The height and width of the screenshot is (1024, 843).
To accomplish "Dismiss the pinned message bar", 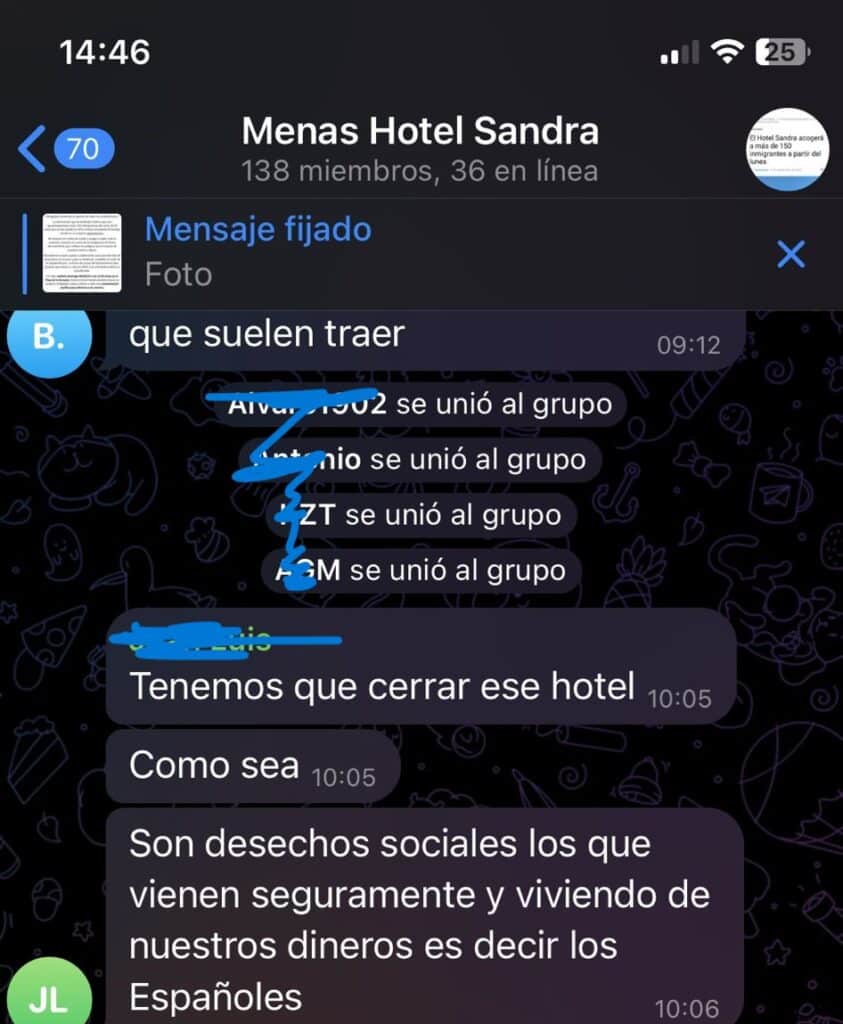I will pos(790,255).
